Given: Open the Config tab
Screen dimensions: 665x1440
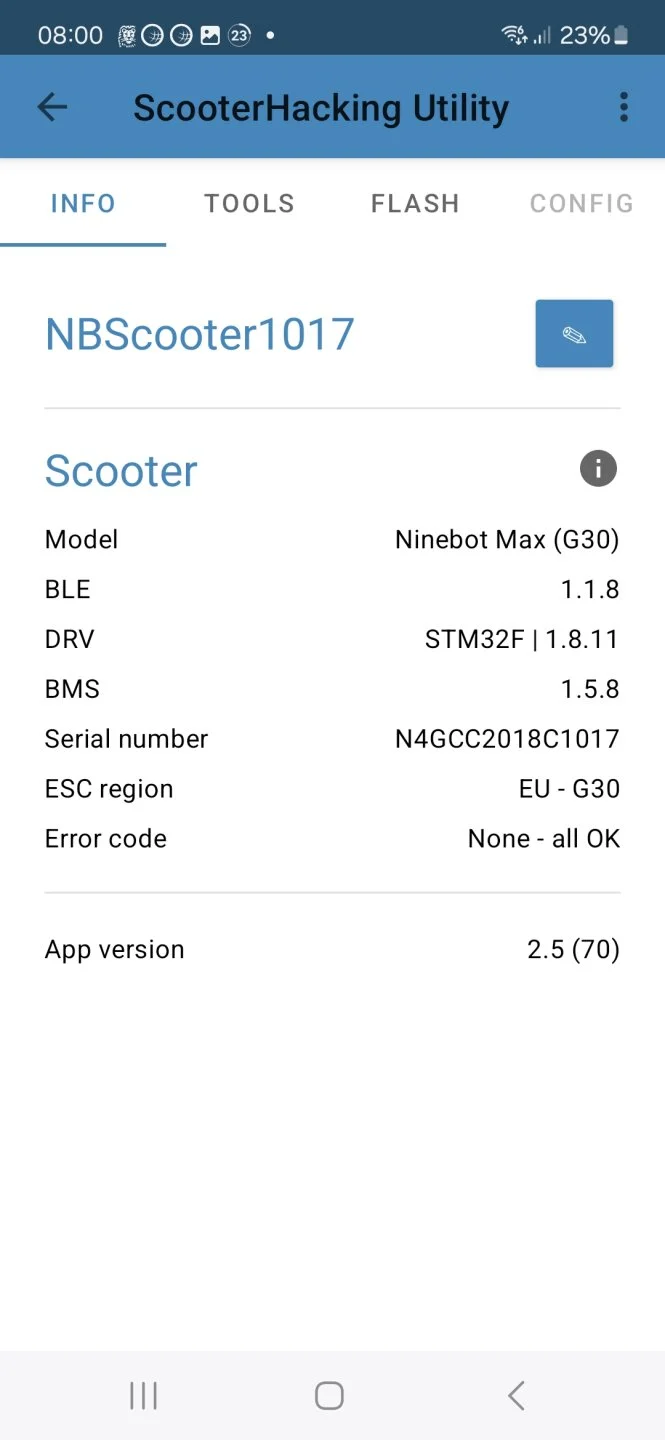Looking at the screenshot, I should click(581, 203).
